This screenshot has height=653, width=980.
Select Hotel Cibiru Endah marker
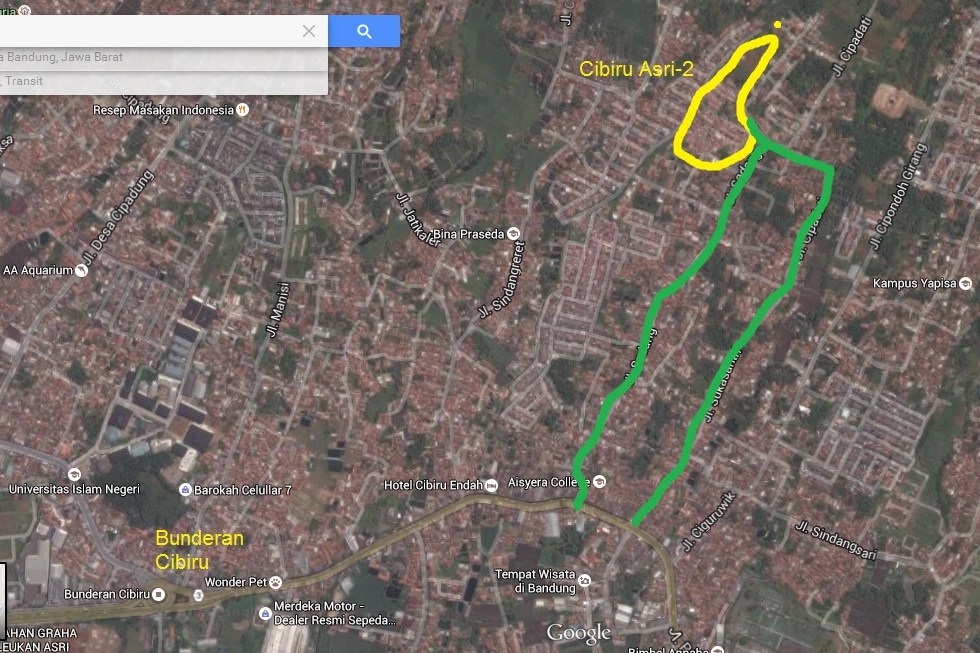click(492, 485)
